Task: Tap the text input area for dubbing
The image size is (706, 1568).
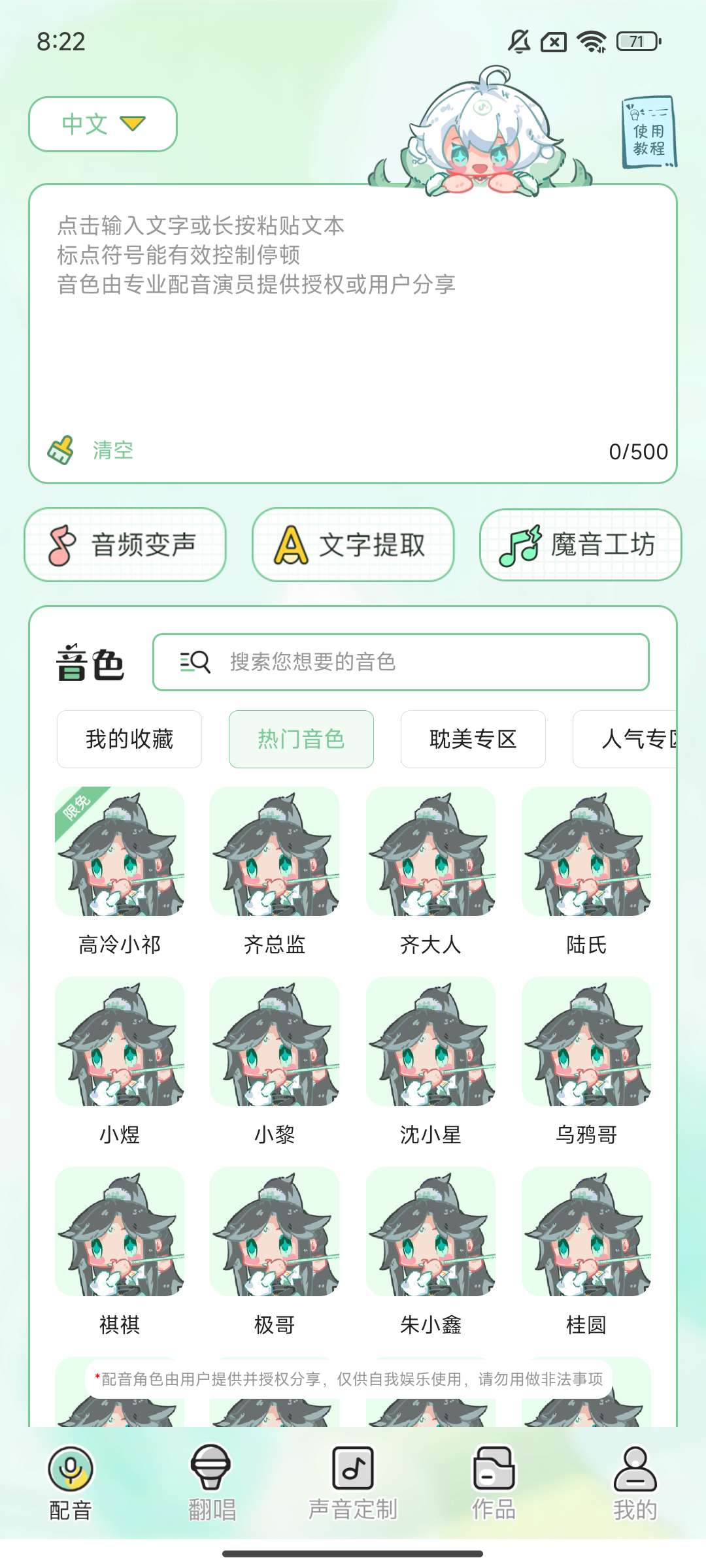Action: click(x=353, y=314)
